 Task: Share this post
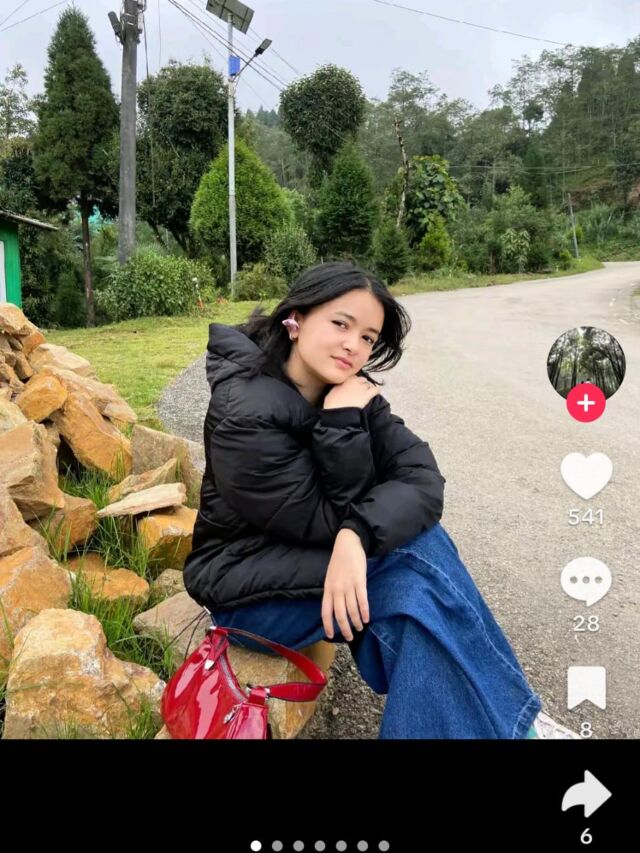pos(586,794)
